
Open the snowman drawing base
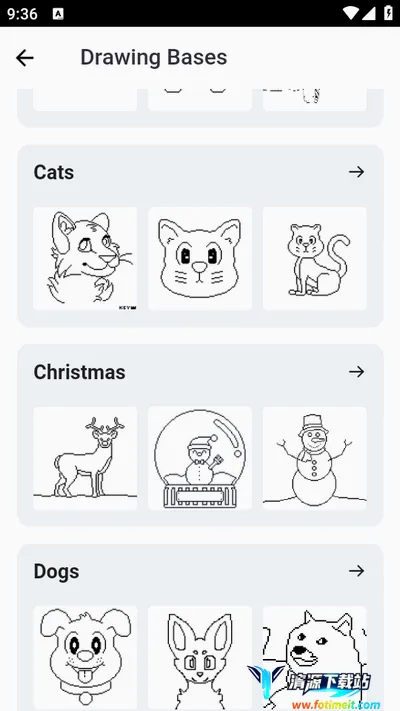pyautogui.click(x=314, y=458)
